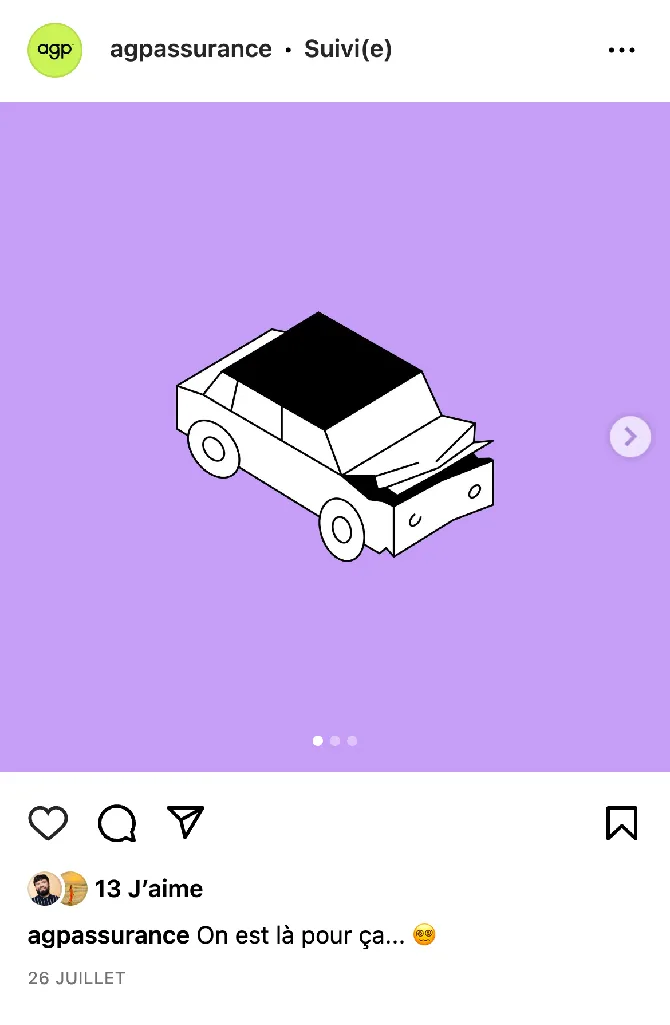Like this post with the heart

click(48, 823)
